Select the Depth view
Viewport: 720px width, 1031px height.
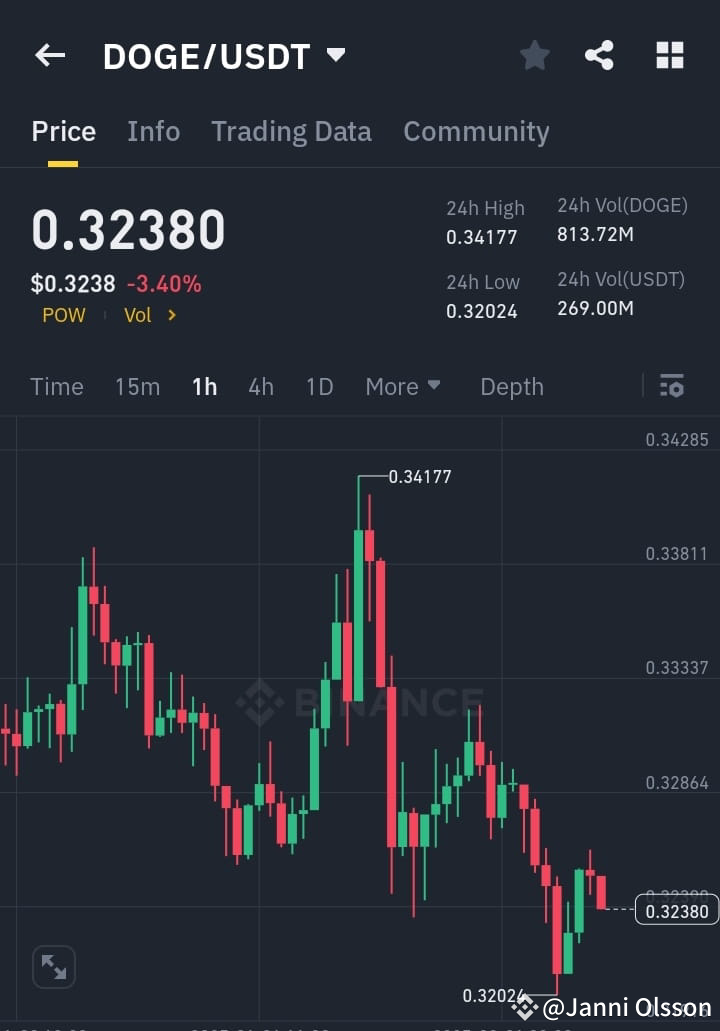511,386
